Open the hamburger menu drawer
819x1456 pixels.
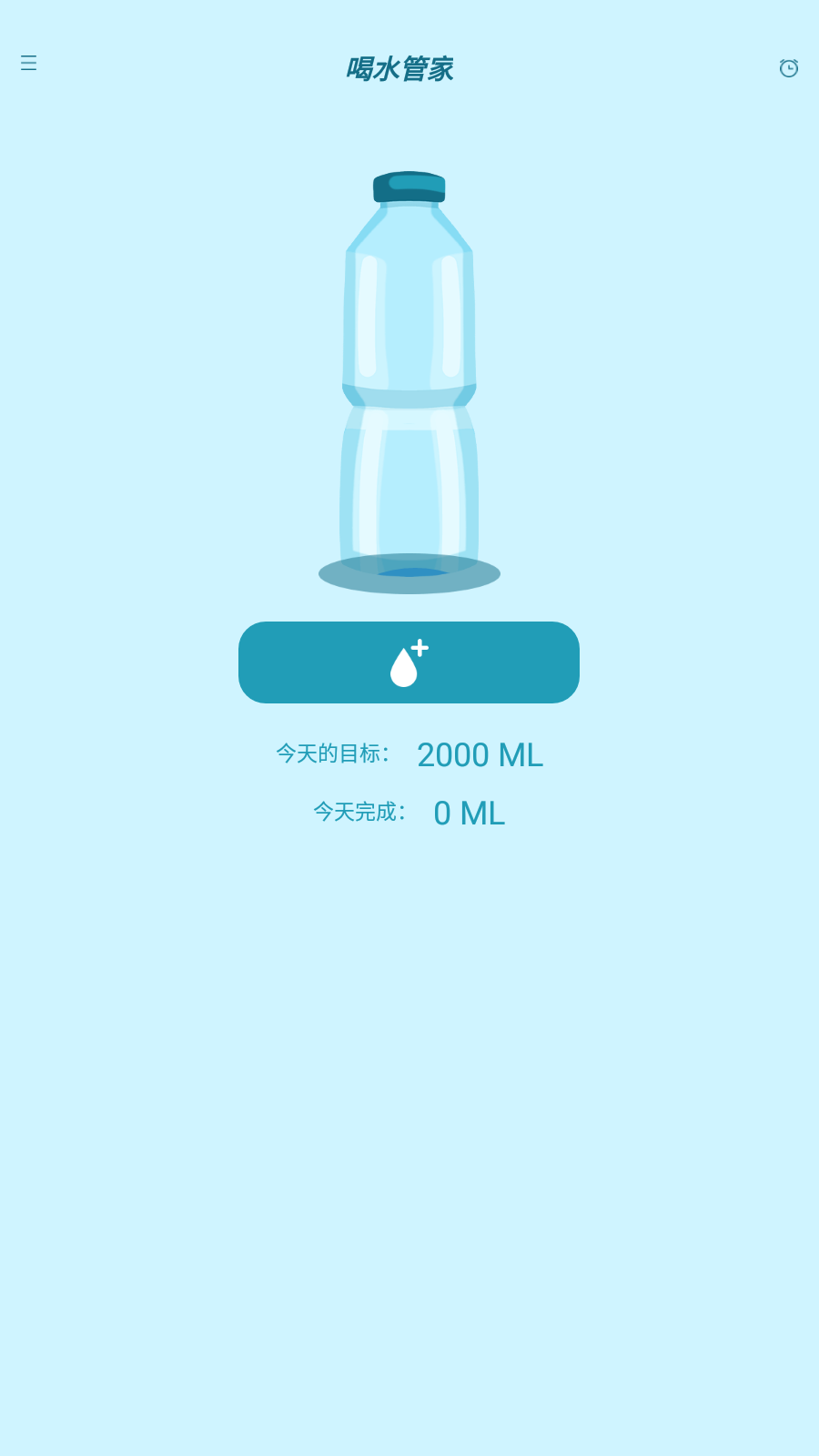click(29, 63)
